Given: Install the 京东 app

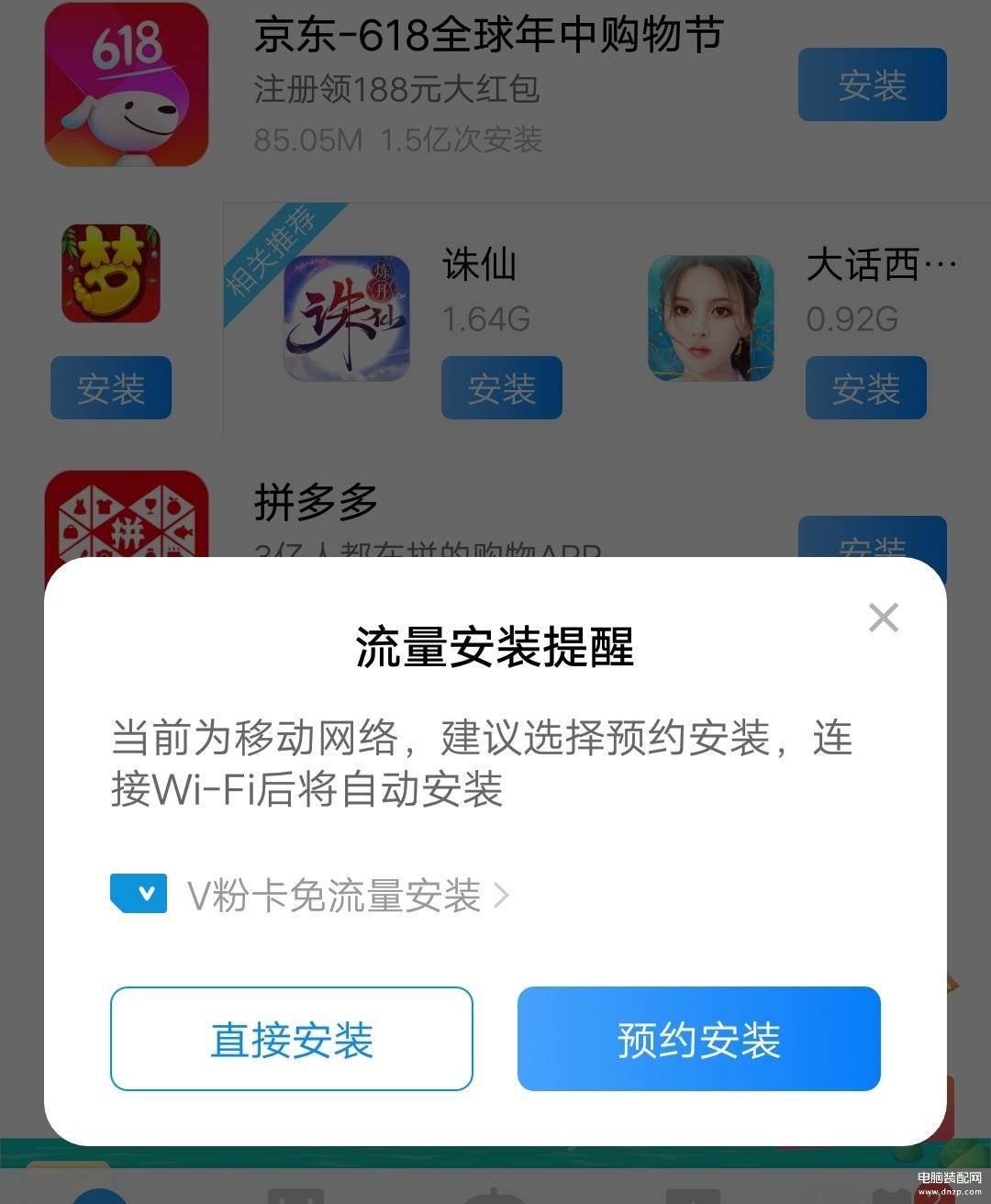Looking at the screenshot, I should point(872,85).
